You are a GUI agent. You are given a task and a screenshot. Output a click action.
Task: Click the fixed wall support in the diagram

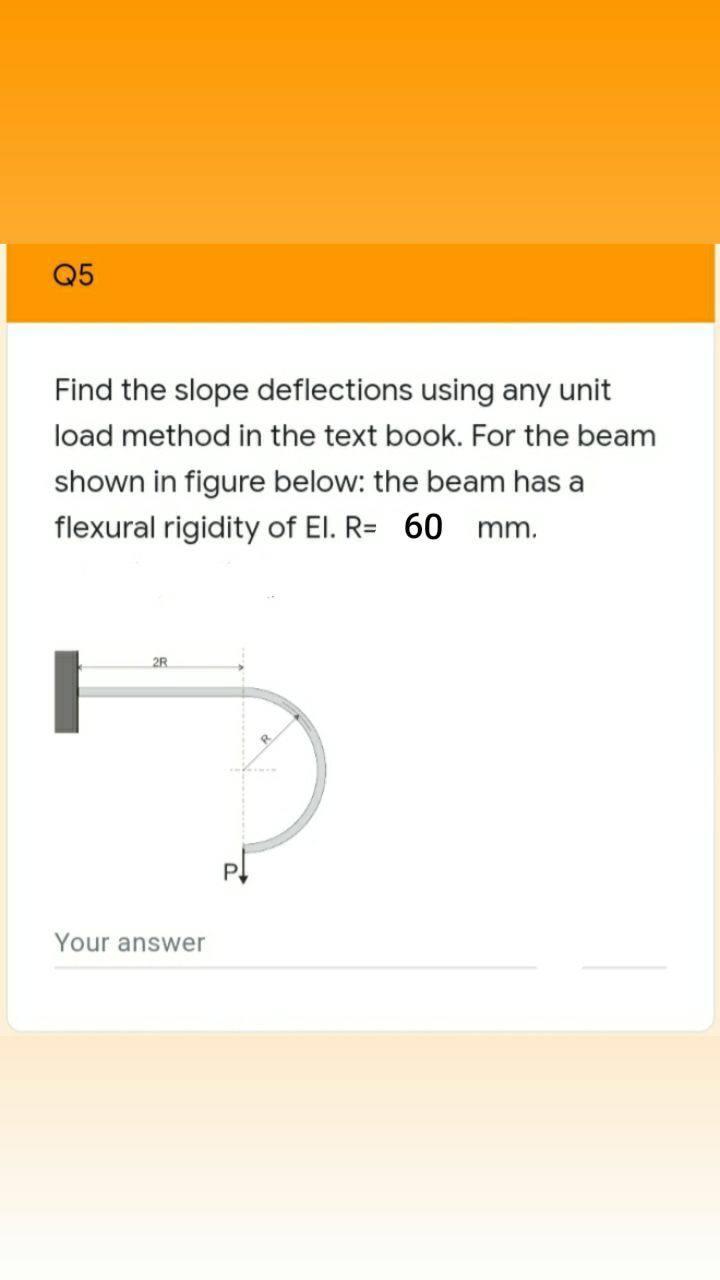coord(64,692)
